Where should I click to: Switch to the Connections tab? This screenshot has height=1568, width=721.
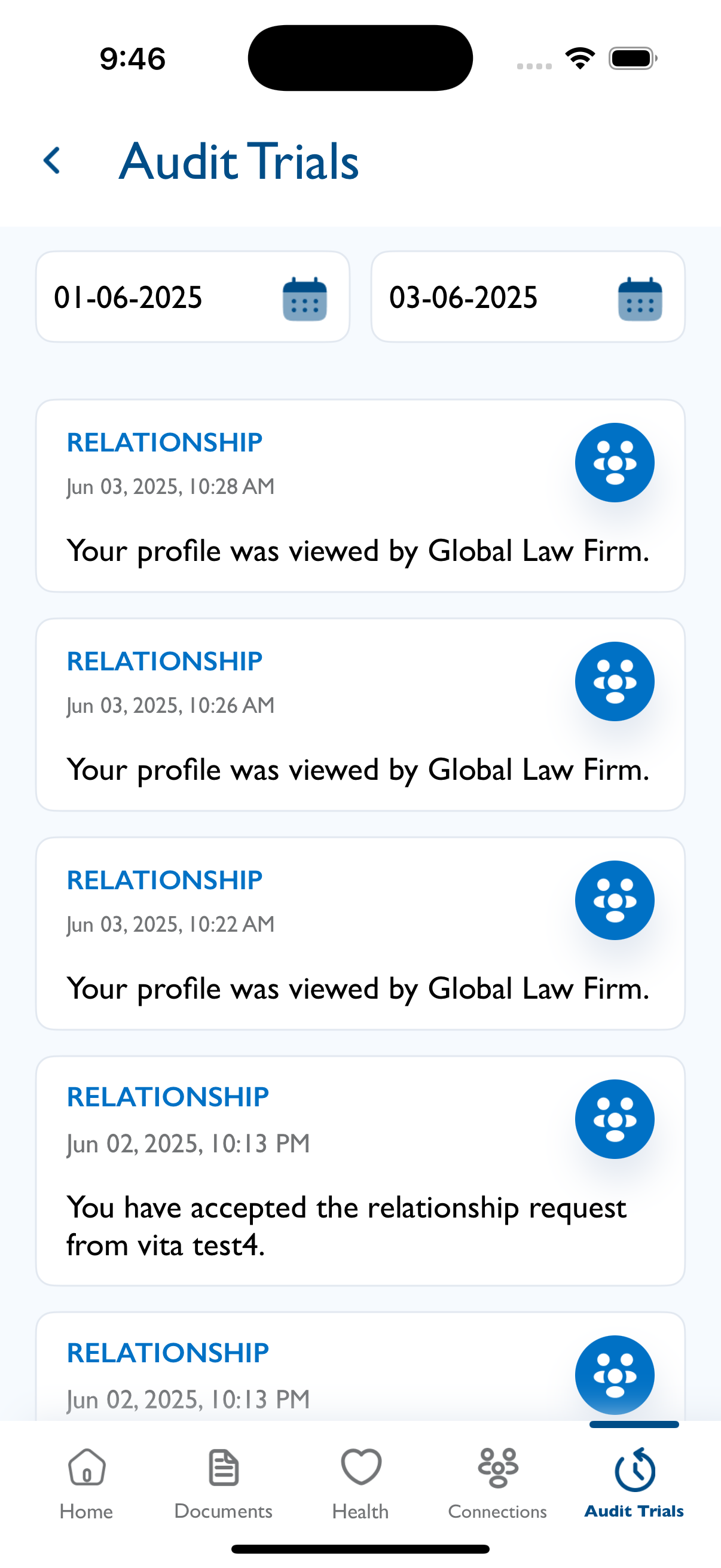pos(497,1484)
